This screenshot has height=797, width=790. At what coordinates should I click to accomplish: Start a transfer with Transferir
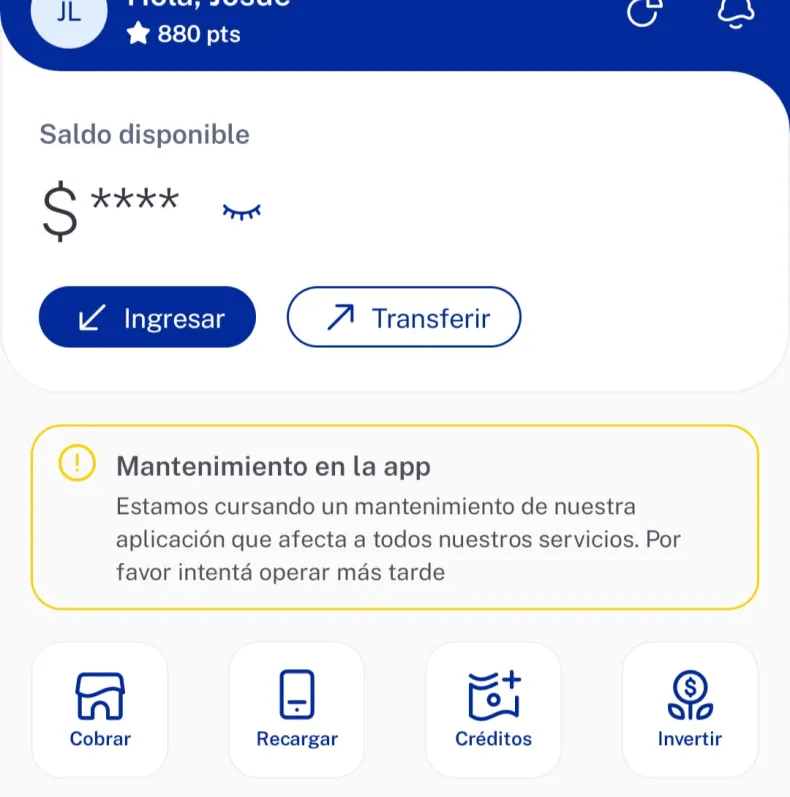point(404,318)
